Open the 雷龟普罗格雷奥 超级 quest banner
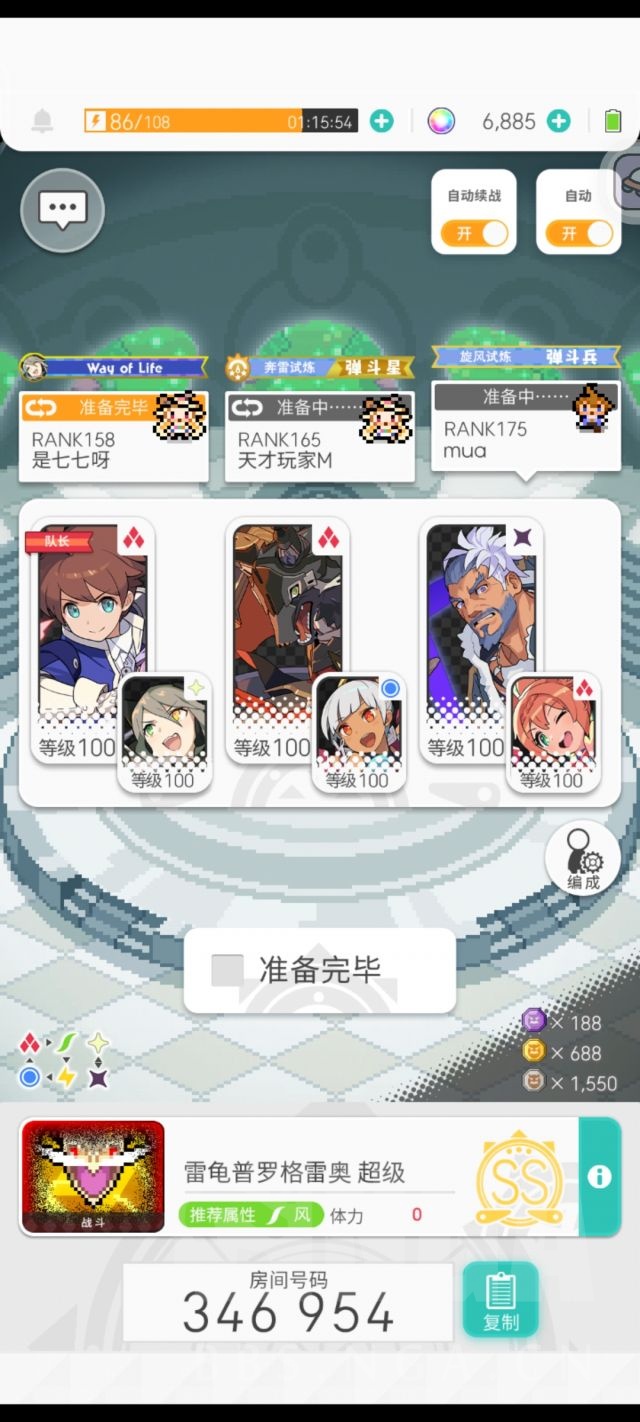The image size is (640, 1422). (x=300, y=1177)
